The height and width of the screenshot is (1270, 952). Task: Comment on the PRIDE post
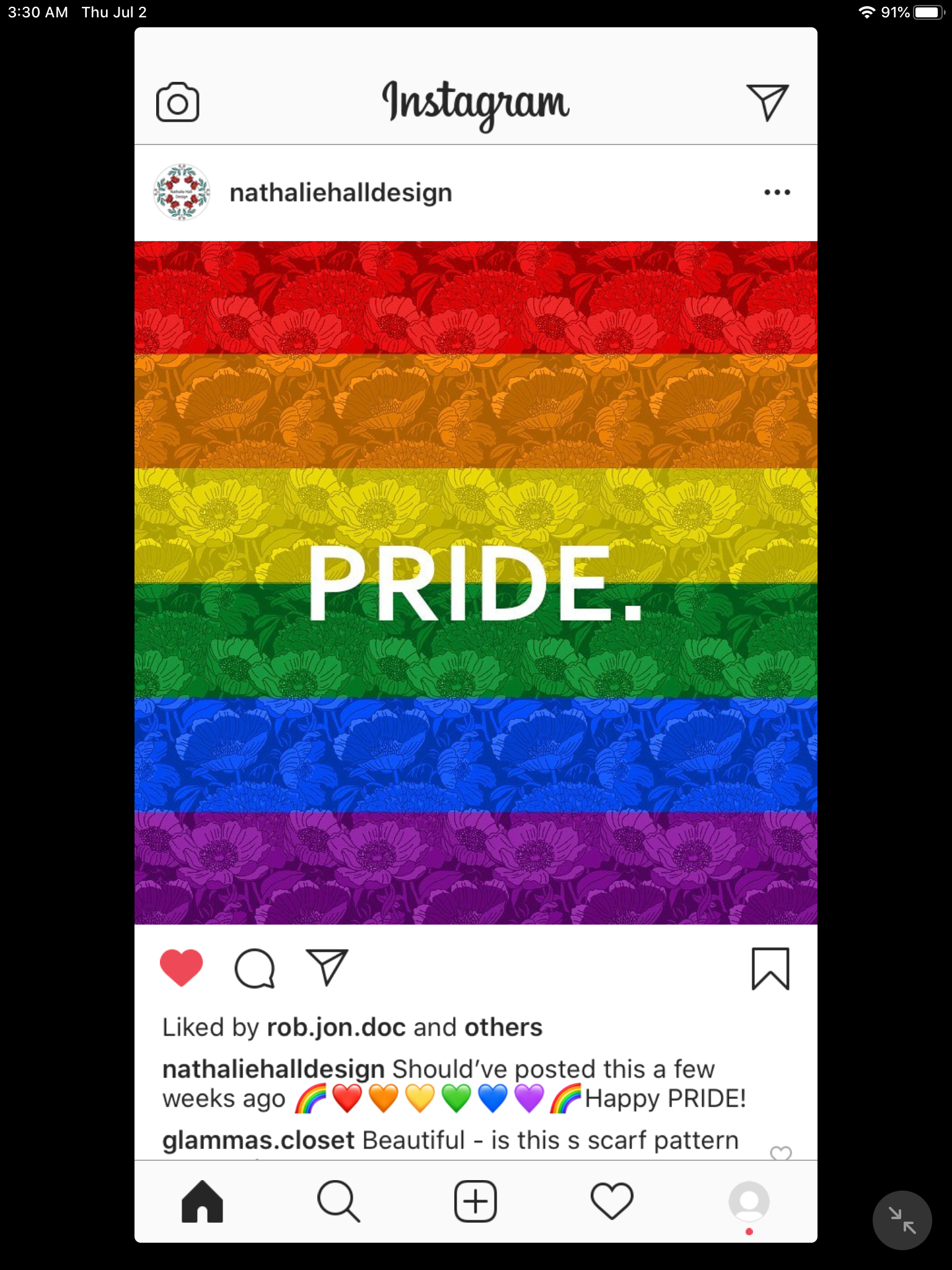pyautogui.click(x=254, y=968)
